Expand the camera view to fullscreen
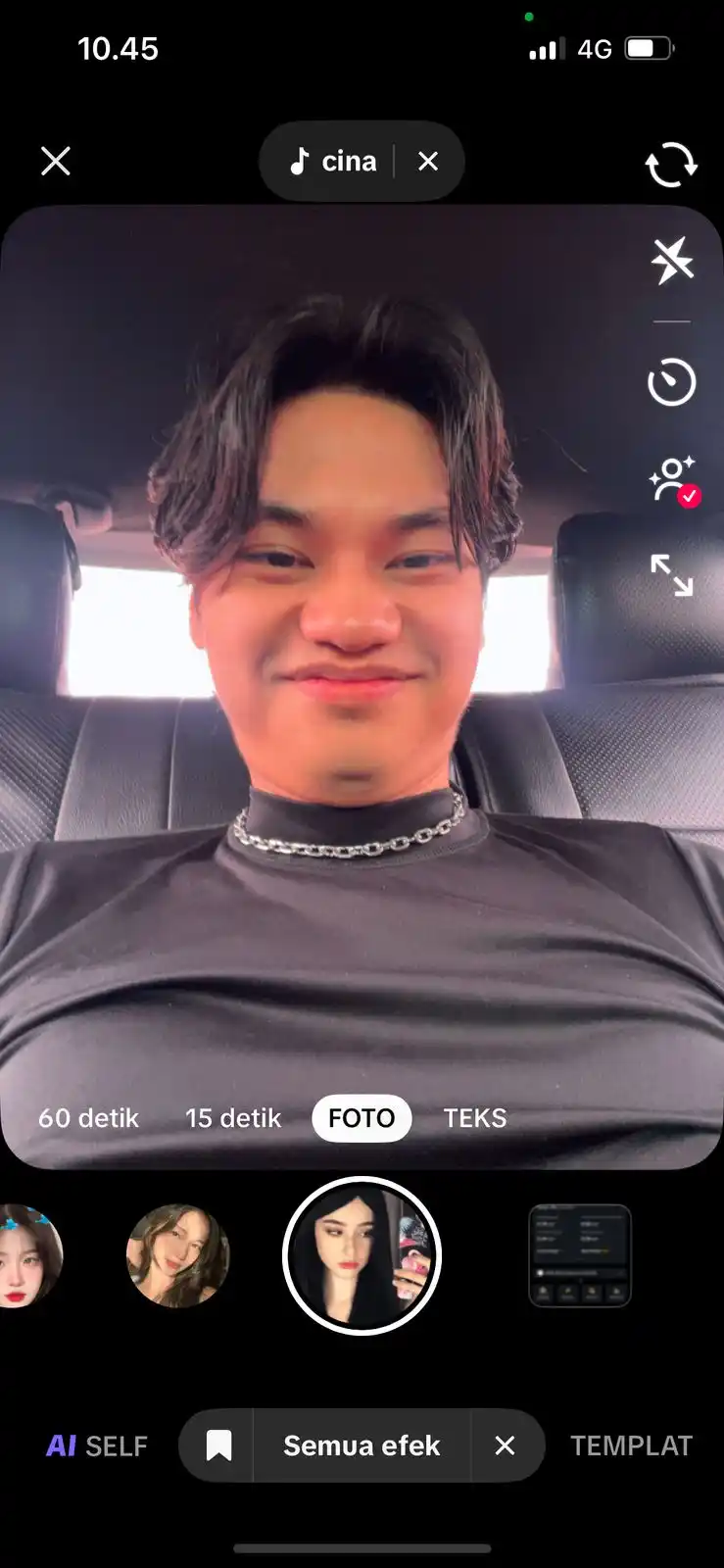Image resolution: width=724 pixels, height=1568 pixels. pyautogui.click(x=672, y=575)
